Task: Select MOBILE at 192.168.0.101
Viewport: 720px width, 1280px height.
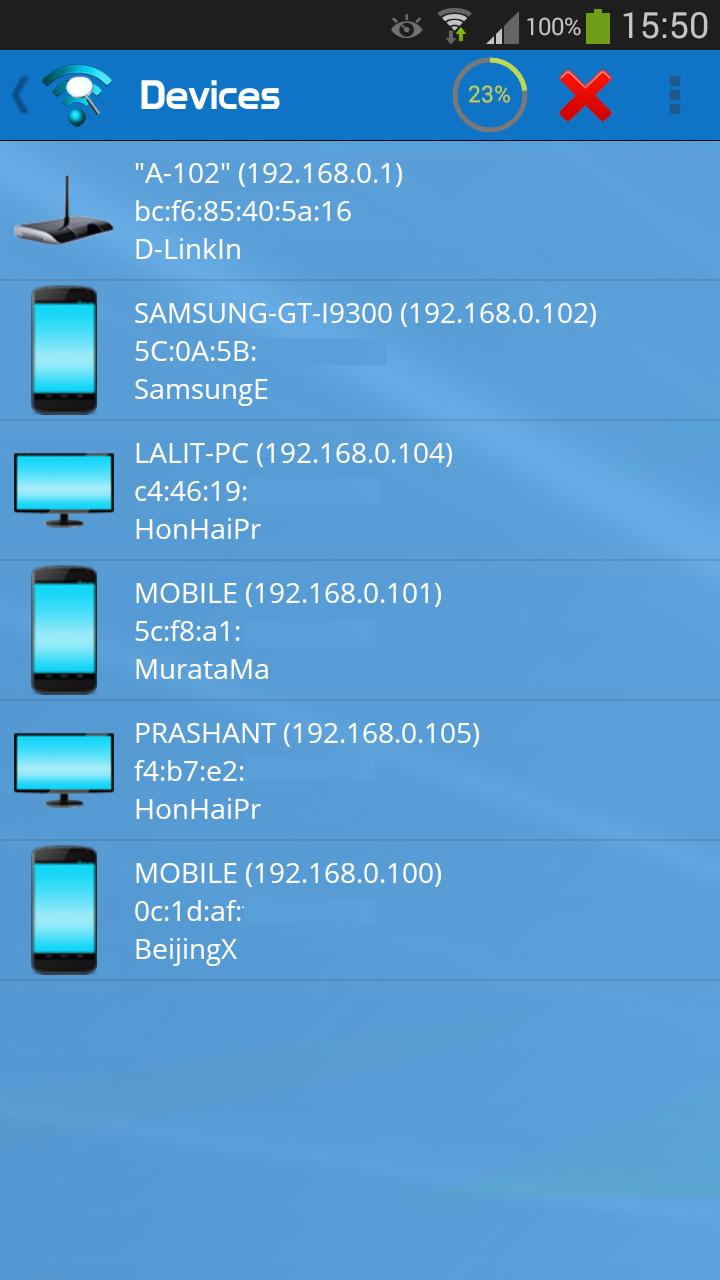Action: click(360, 631)
